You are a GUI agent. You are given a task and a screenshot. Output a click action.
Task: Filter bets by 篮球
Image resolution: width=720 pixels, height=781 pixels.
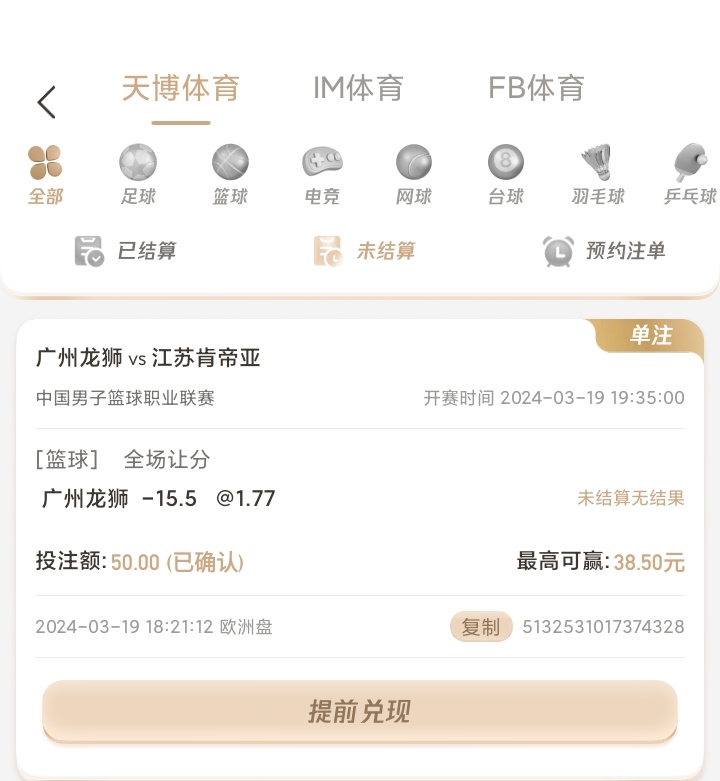(230, 174)
